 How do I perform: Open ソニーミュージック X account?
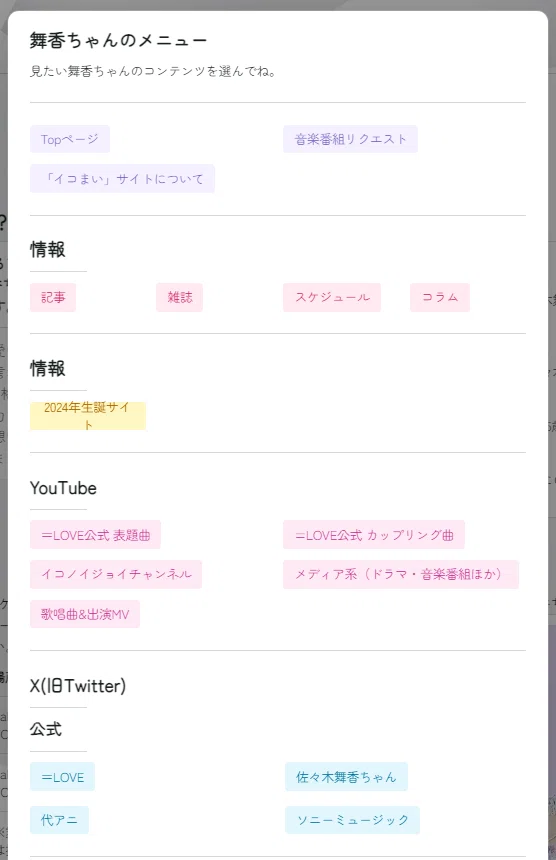tap(352, 820)
